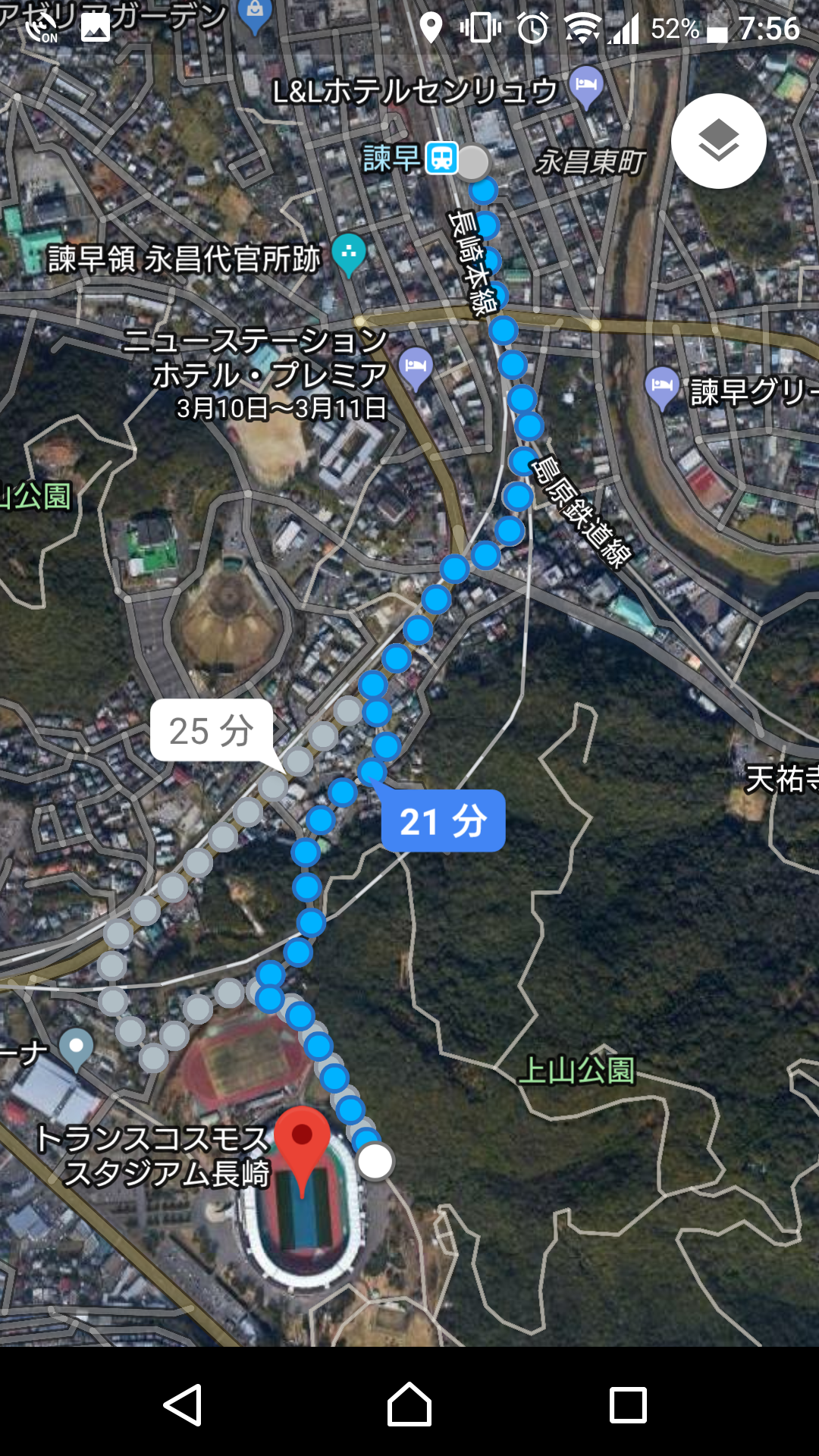Tap the L&Lホテルセンリュウ hotel pin
The width and height of the screenshot is (819, 1456).
586,86
